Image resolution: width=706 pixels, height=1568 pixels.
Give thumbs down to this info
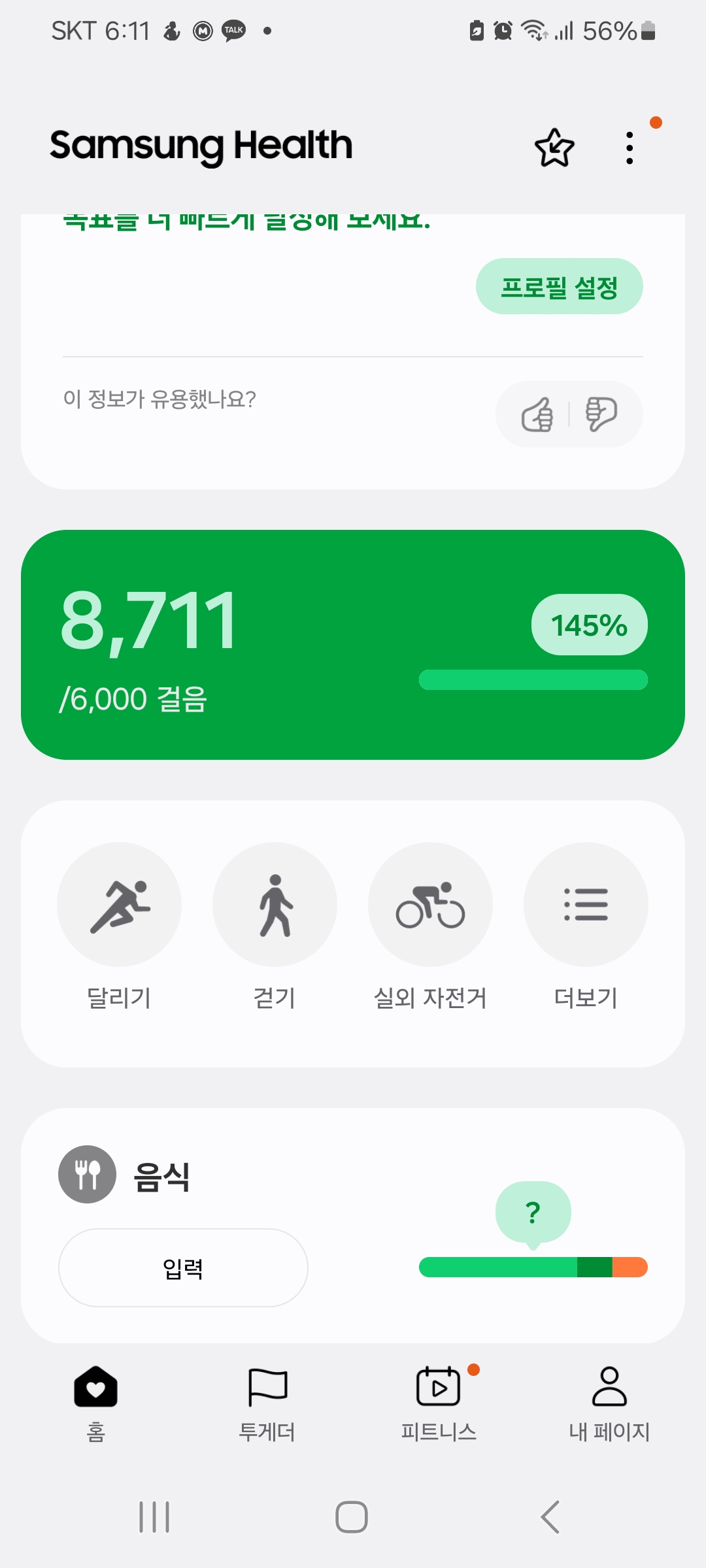[x=601, y=415]
